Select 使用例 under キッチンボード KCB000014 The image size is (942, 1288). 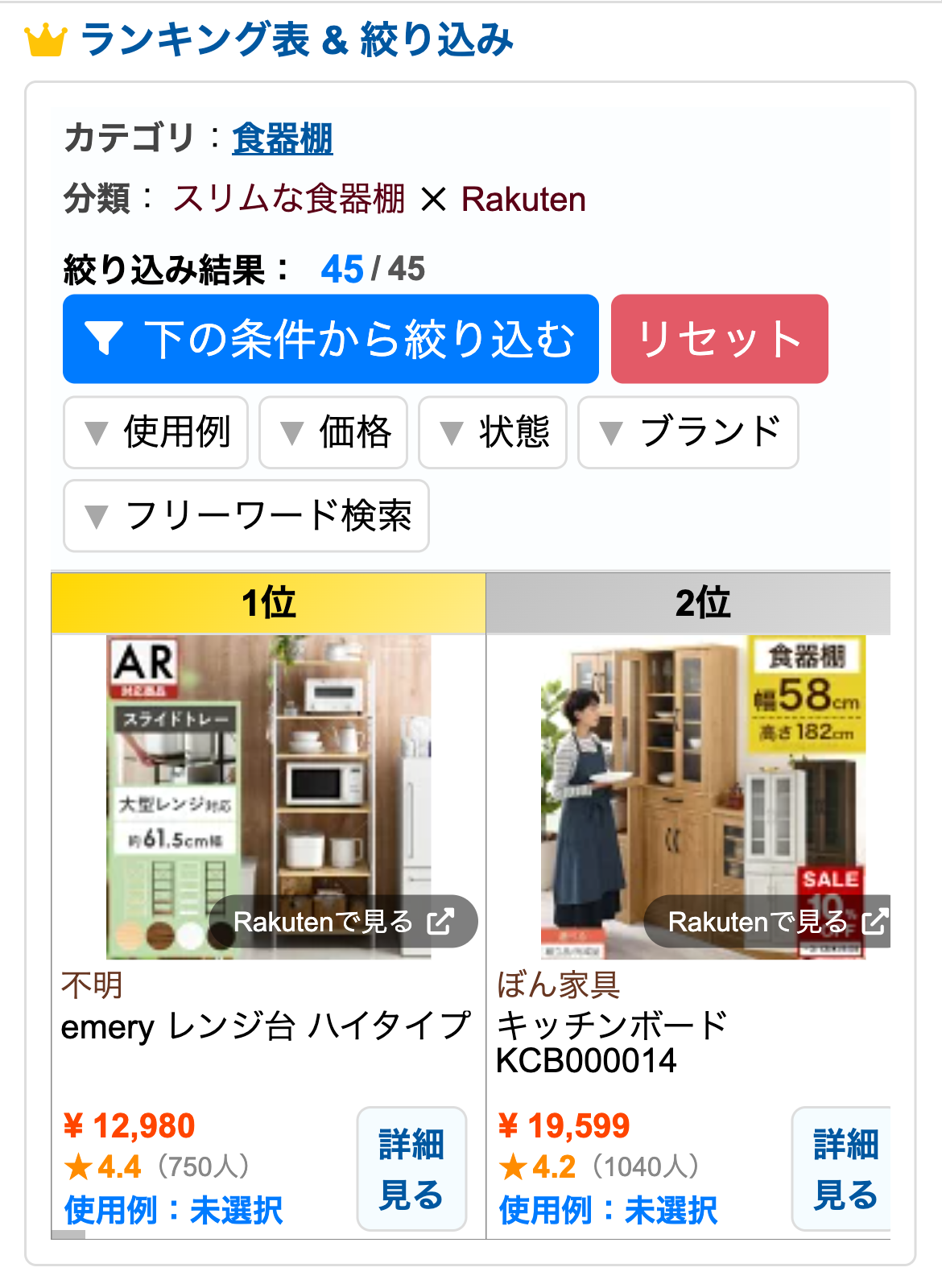tap(608, 1210)
